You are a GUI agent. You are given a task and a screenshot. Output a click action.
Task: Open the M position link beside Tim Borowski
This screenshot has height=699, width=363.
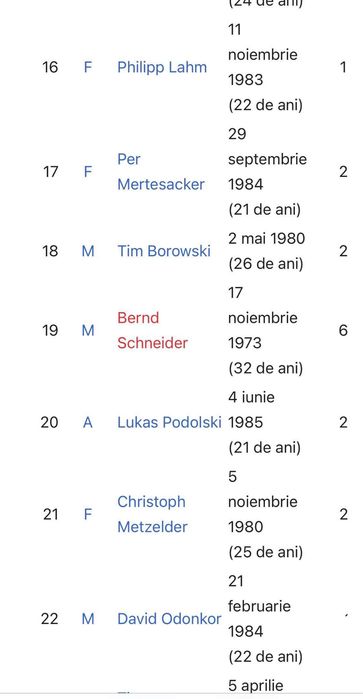coord(88,251)
